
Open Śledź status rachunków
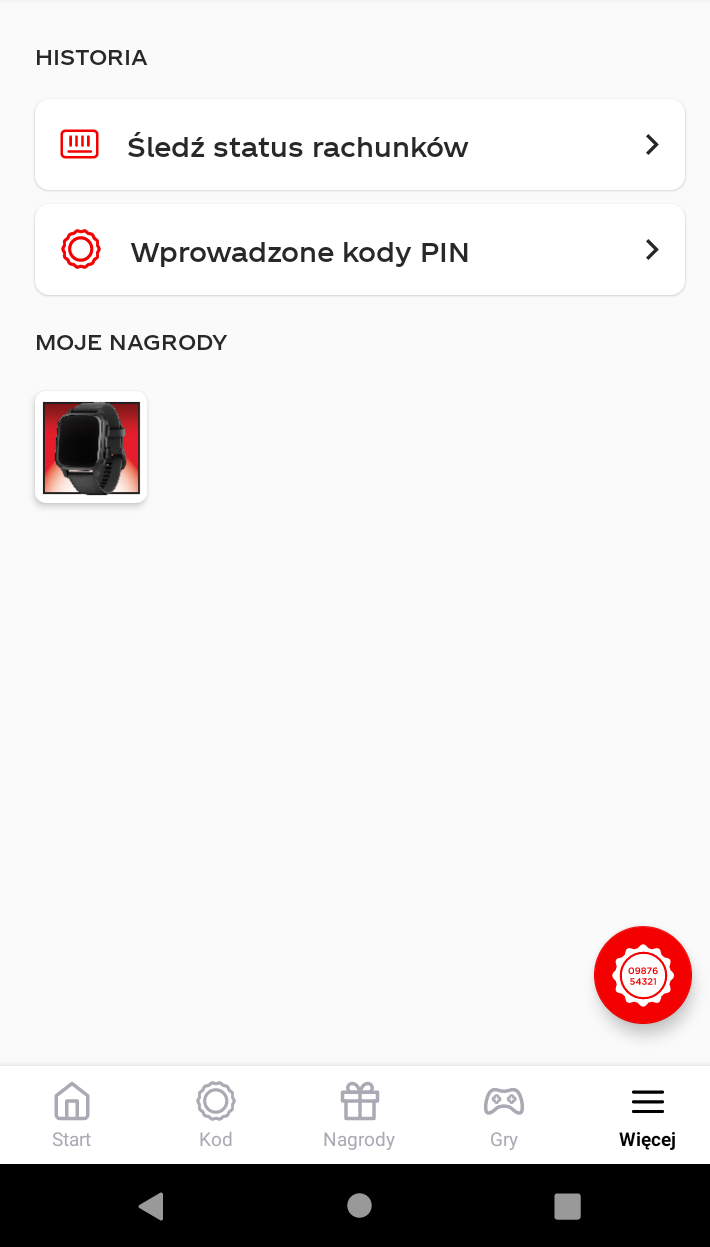point(359,146)
